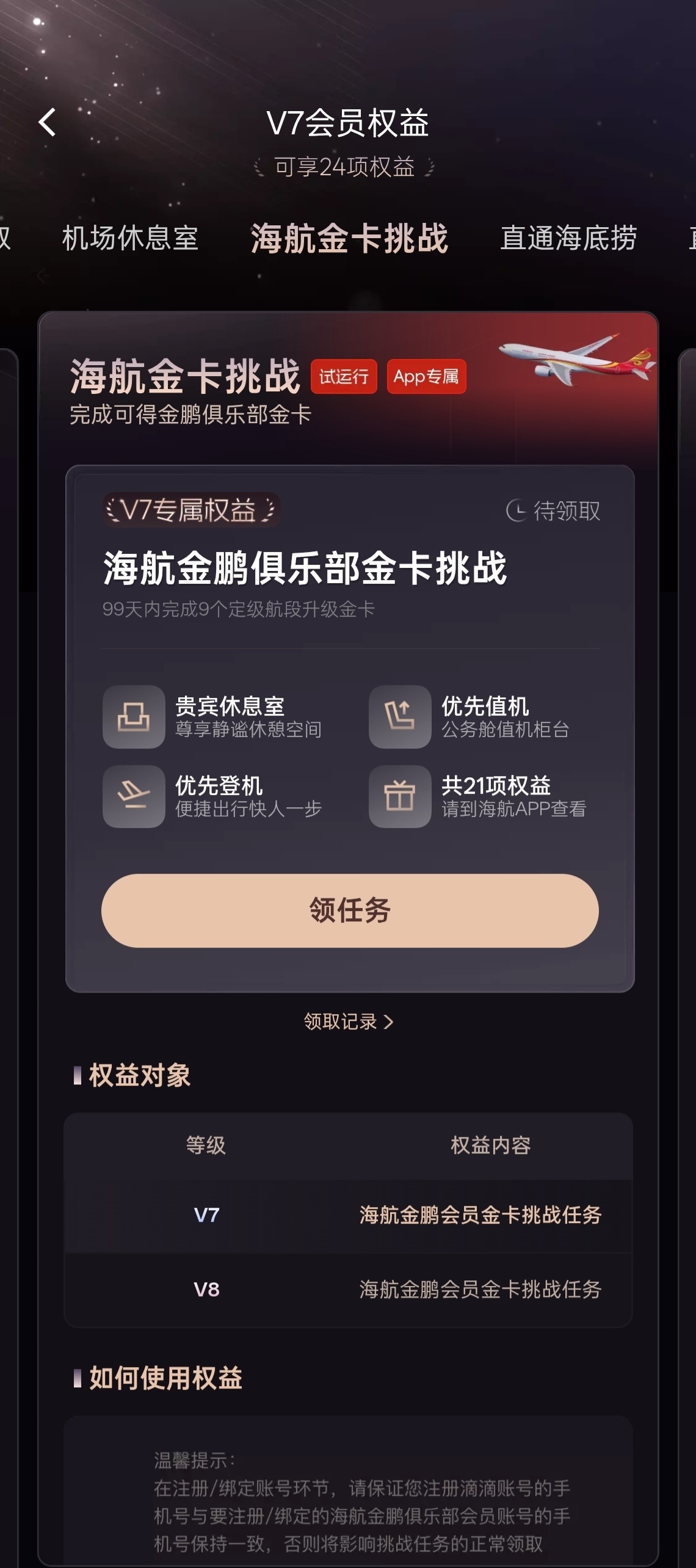Tap the 可享24项权益 progress ribbon
This screenshot has width=696, height=1568.
(x=347, y=166)
